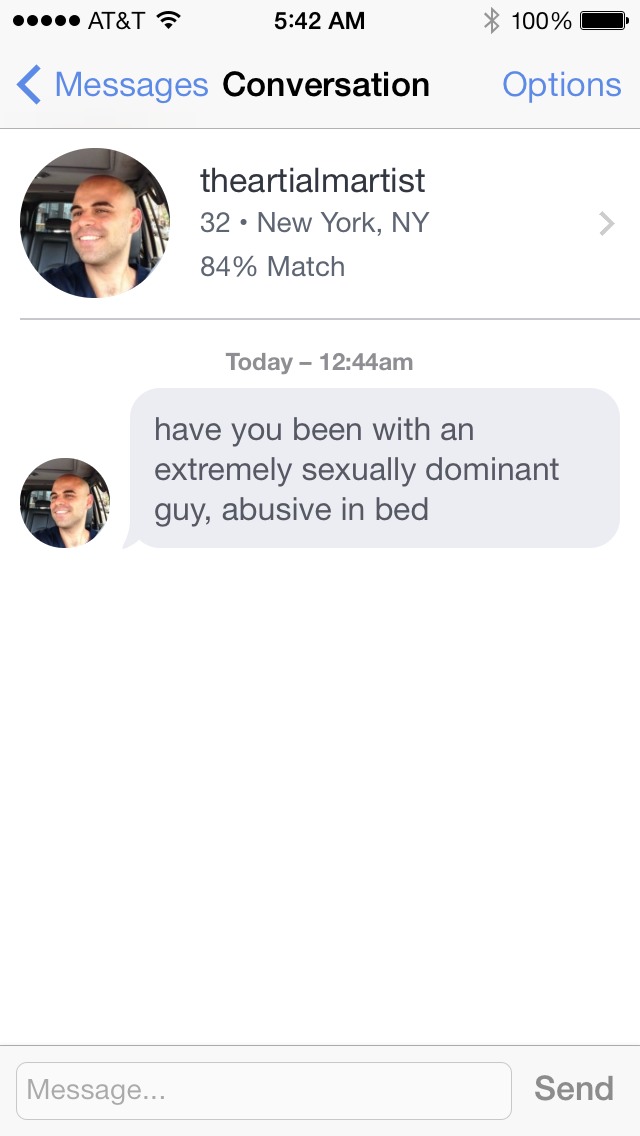The image size is (640, 1136).
Task: Tap the Send button
Action: coord(573,1088)
